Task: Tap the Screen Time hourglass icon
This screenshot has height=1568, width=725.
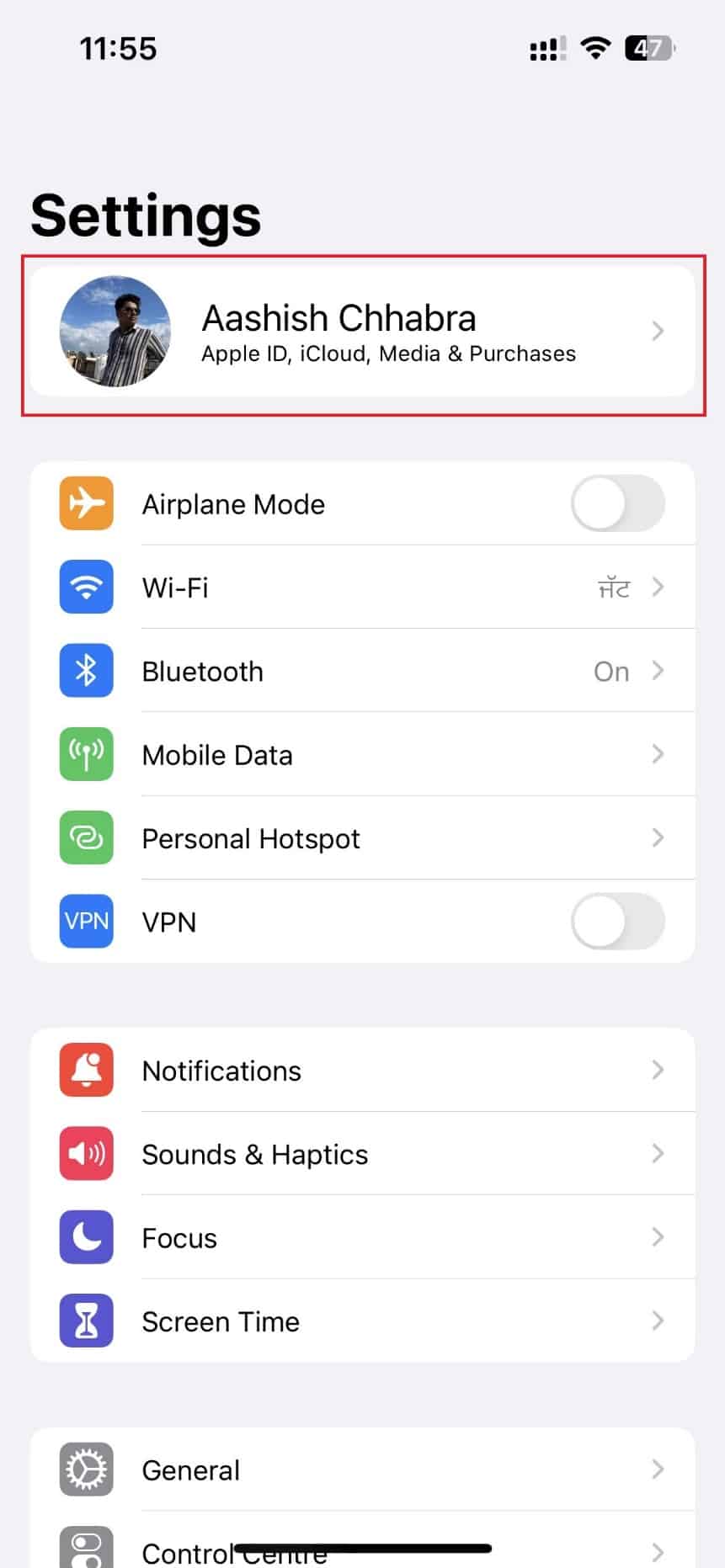Action: coord(85,1321)
